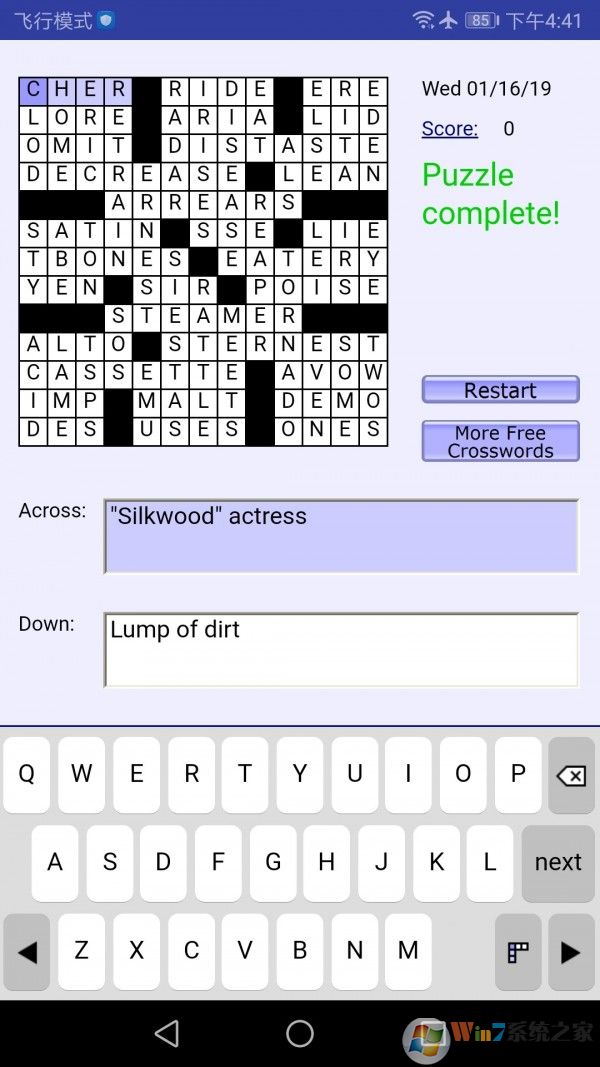Open More Free Crosswords

click(500, 441)
